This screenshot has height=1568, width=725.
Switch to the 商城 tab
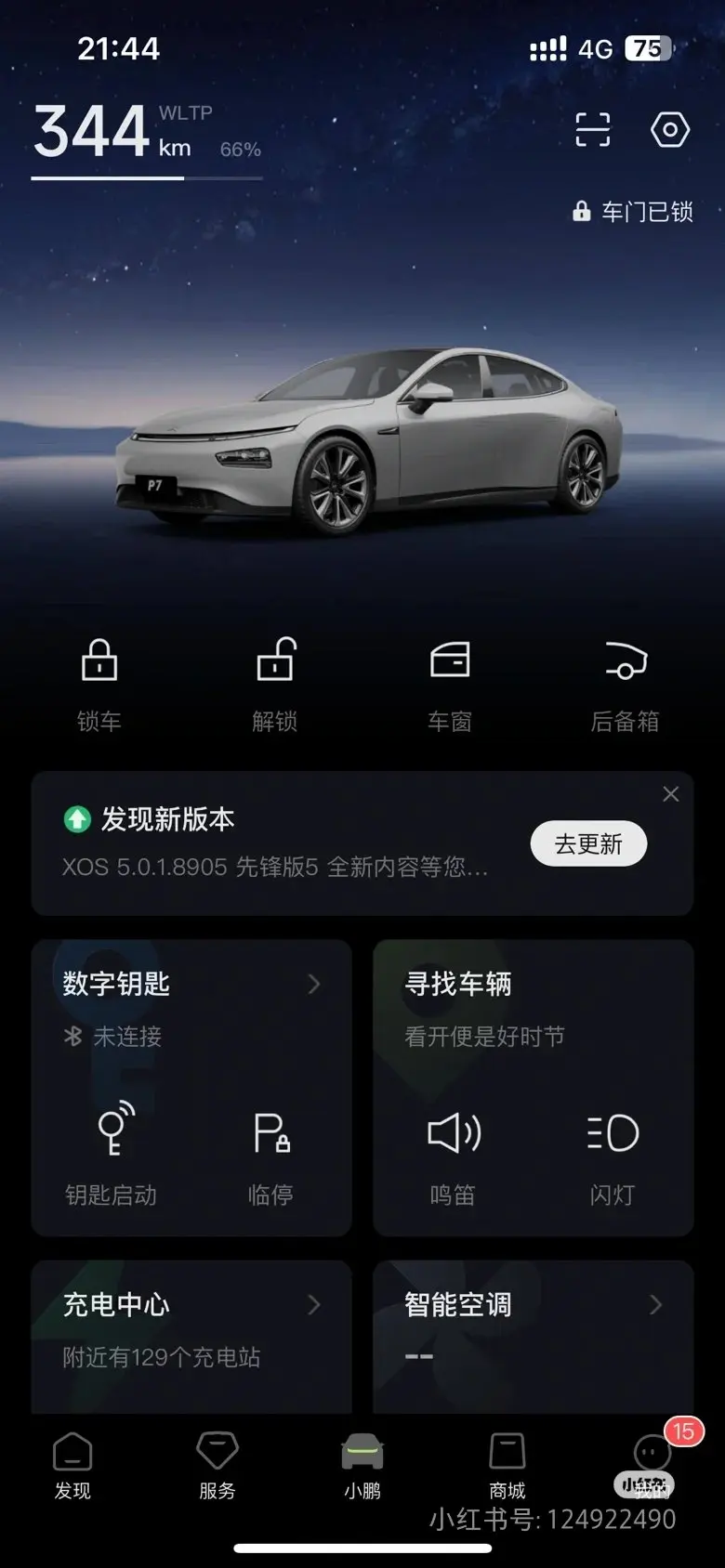[507, 1466]
